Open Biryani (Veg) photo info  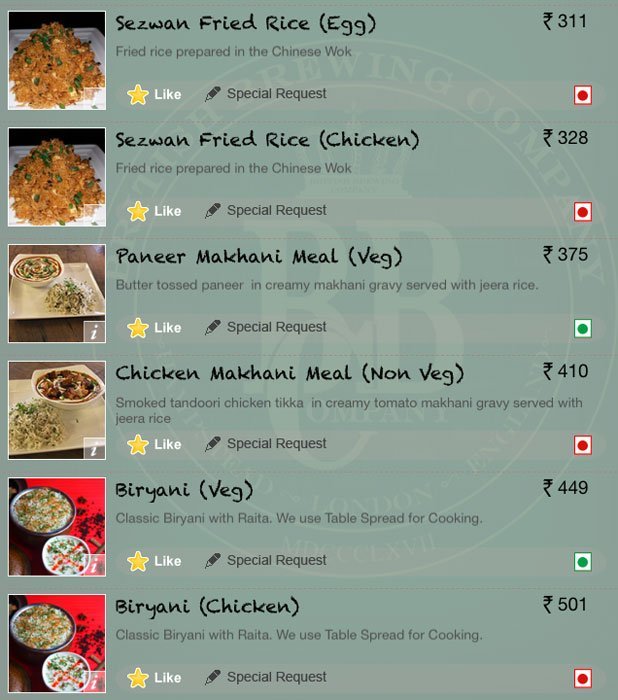coord(94,566)
